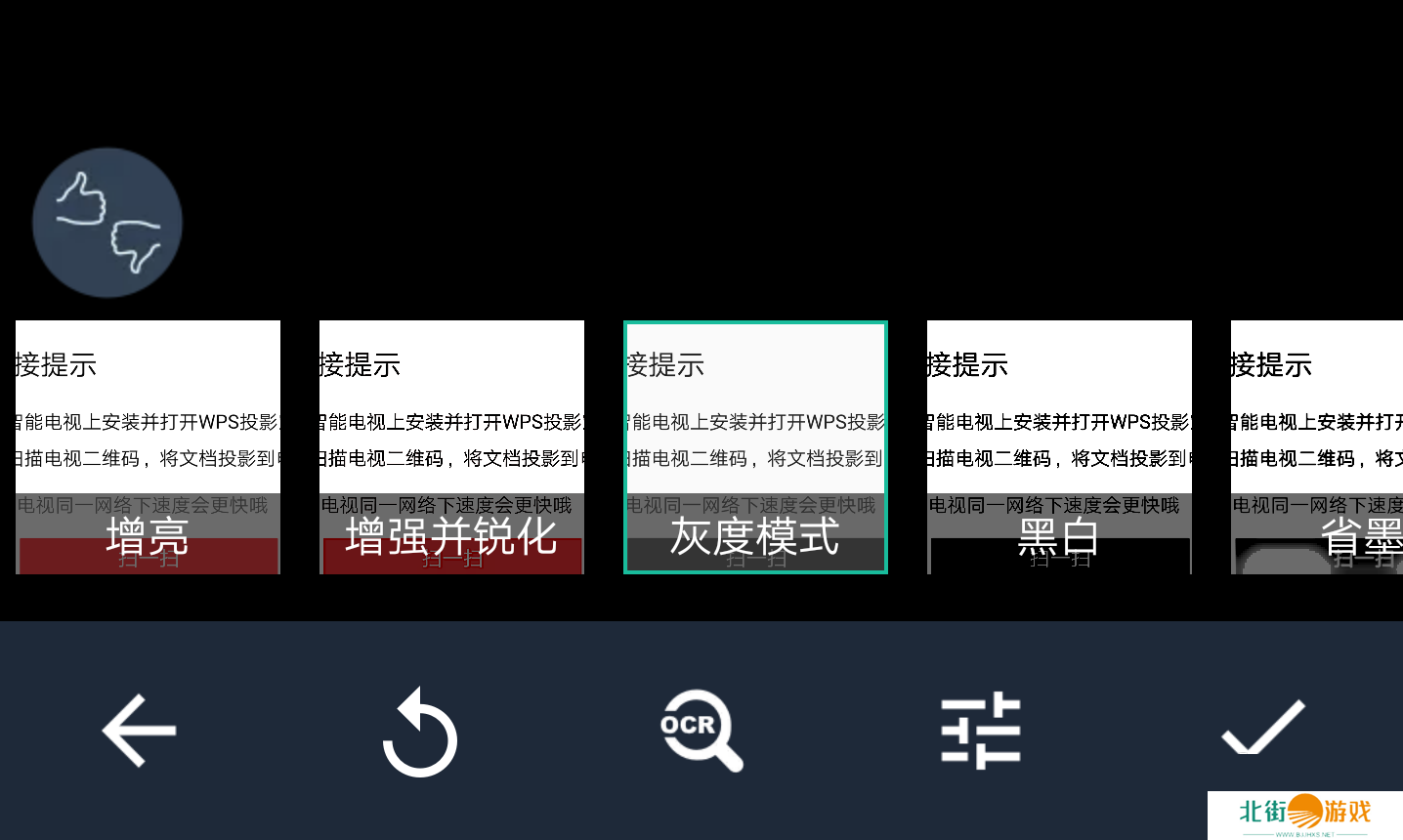Run OCR text recognition
1403x840 pixels.
click(701, 731)
